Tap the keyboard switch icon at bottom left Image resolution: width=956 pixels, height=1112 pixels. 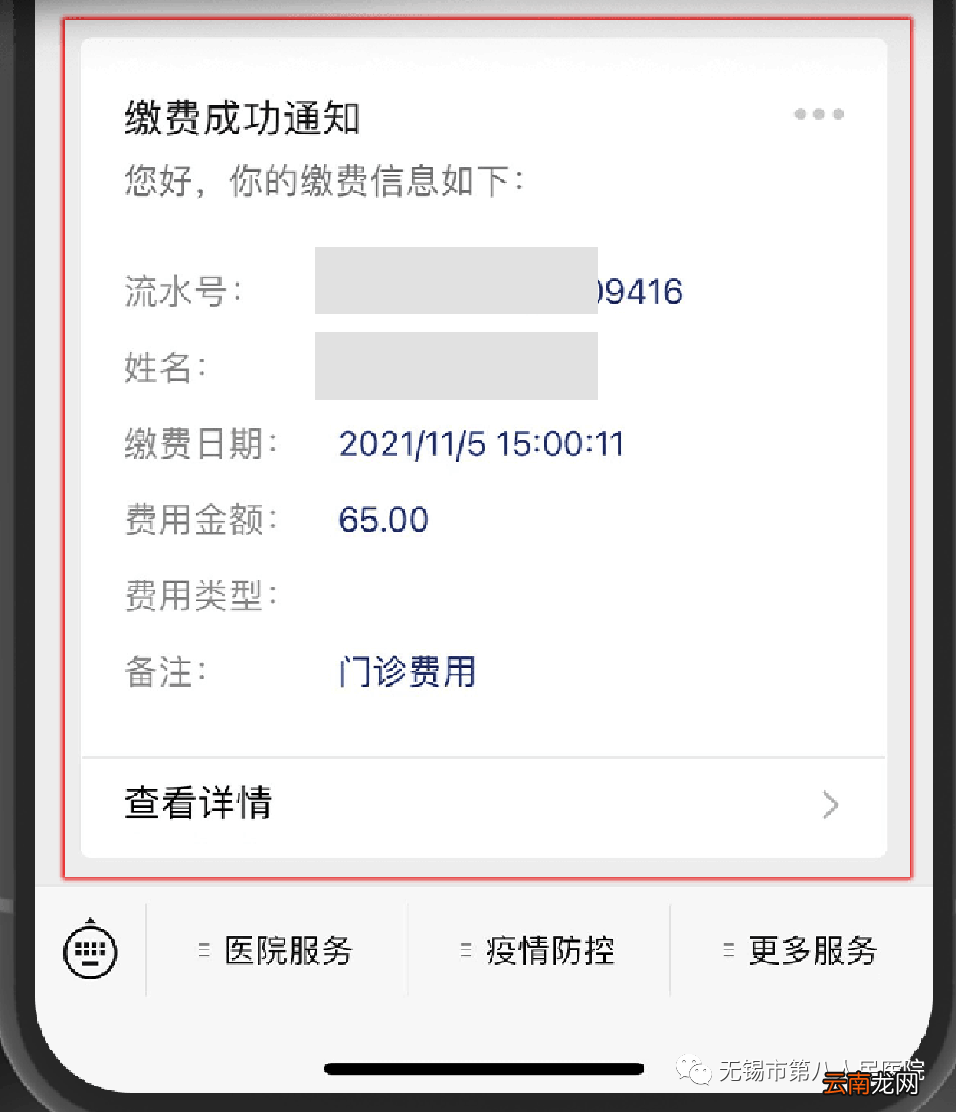click(88, 950)
